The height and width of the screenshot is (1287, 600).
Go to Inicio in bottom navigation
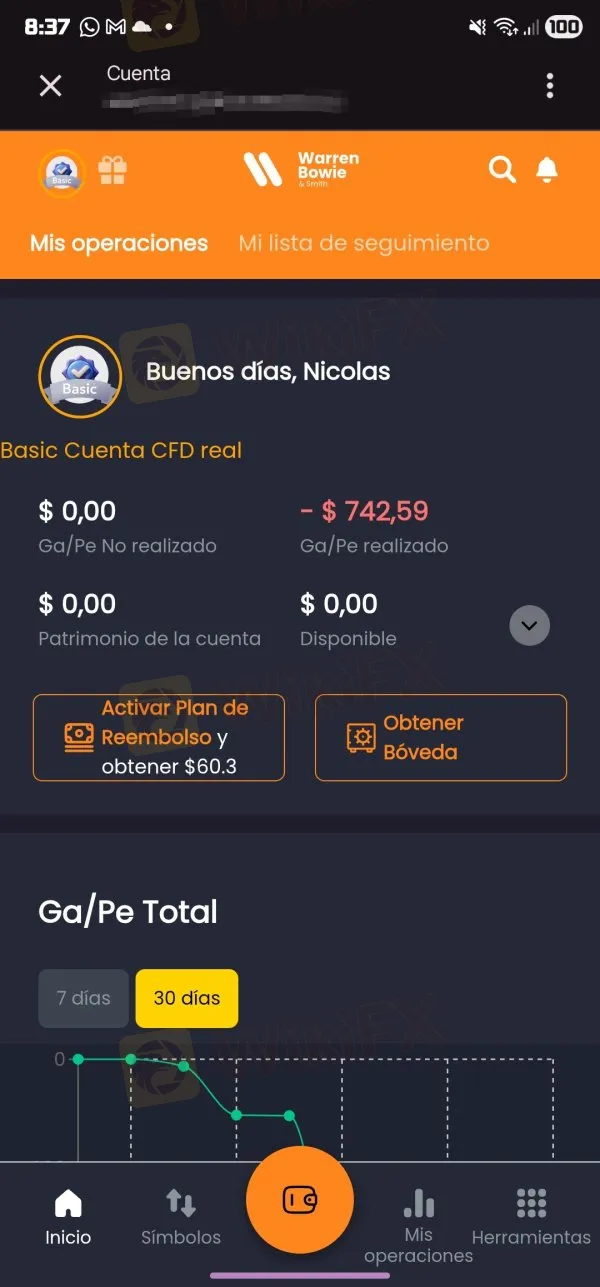pyautogui.click(x=68, y=1217)
